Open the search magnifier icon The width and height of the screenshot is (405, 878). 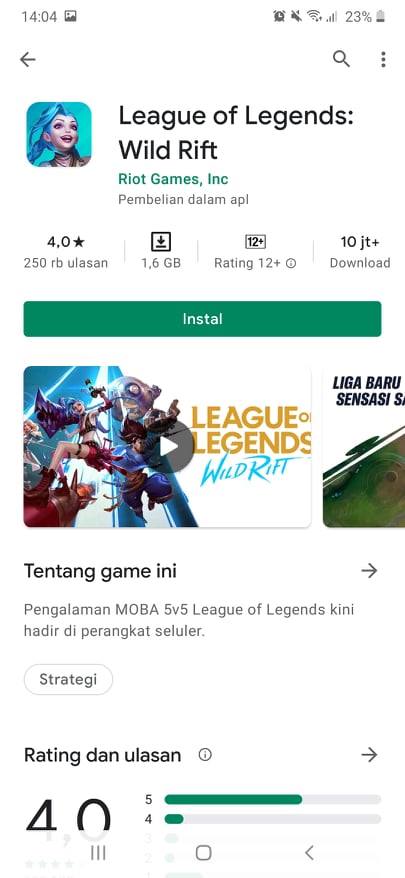pos(341,58)
